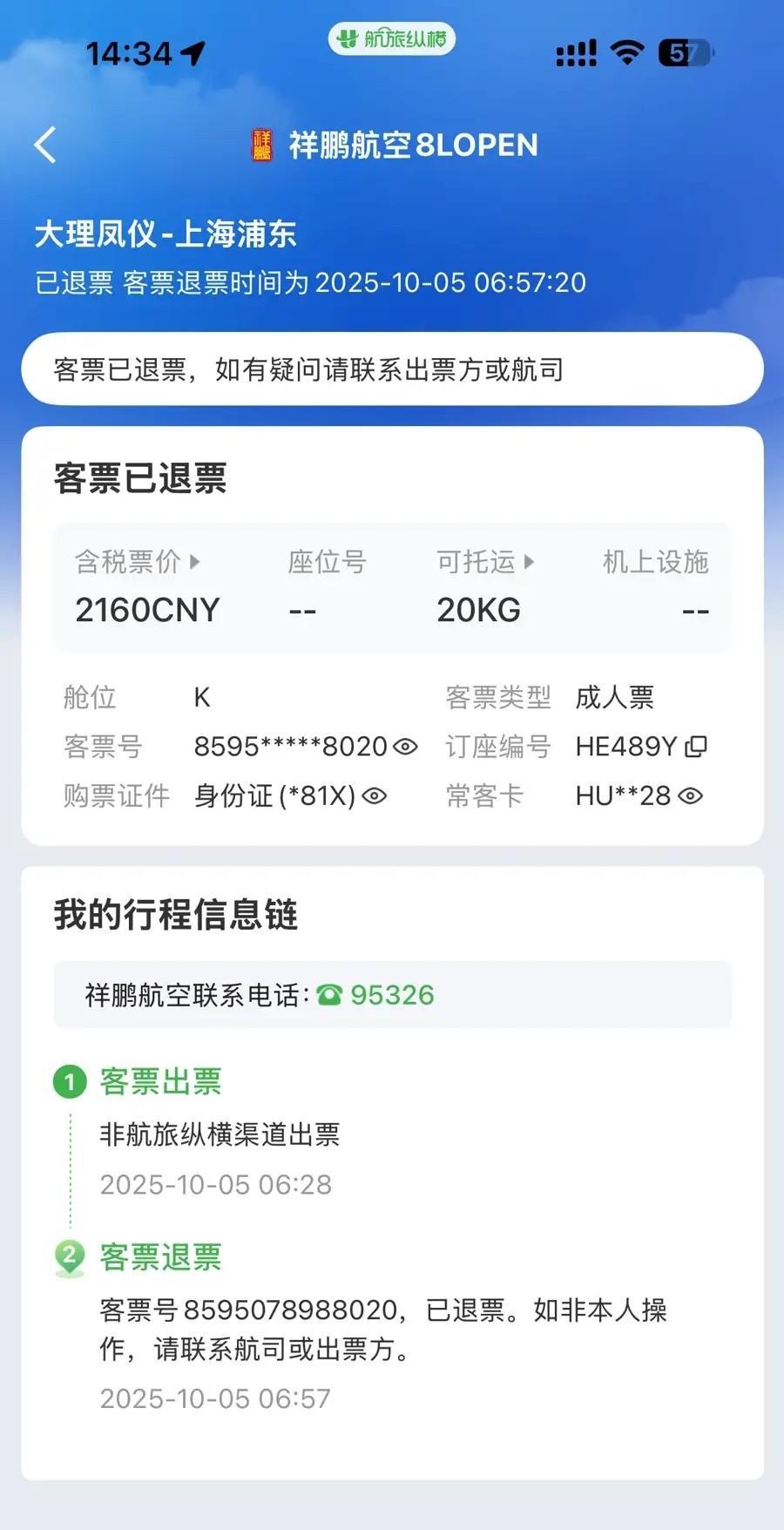The width and height of the screenshot is (784, 1530).
Task: Call 祥鹏航空 at 95326
Action: coord(375,995)
